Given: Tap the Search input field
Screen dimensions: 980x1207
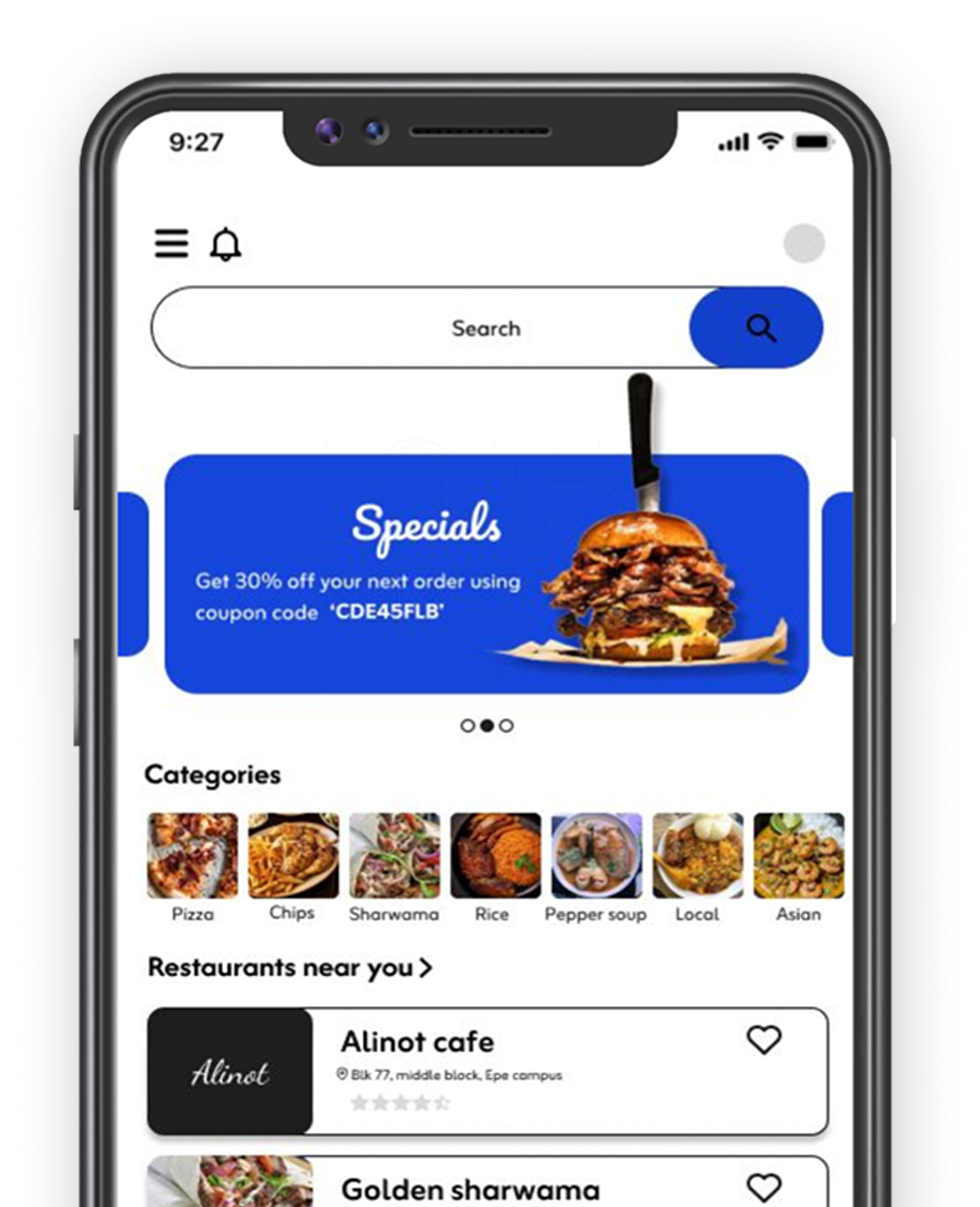Looking at the screenshot, I should [x=422, y=328].
